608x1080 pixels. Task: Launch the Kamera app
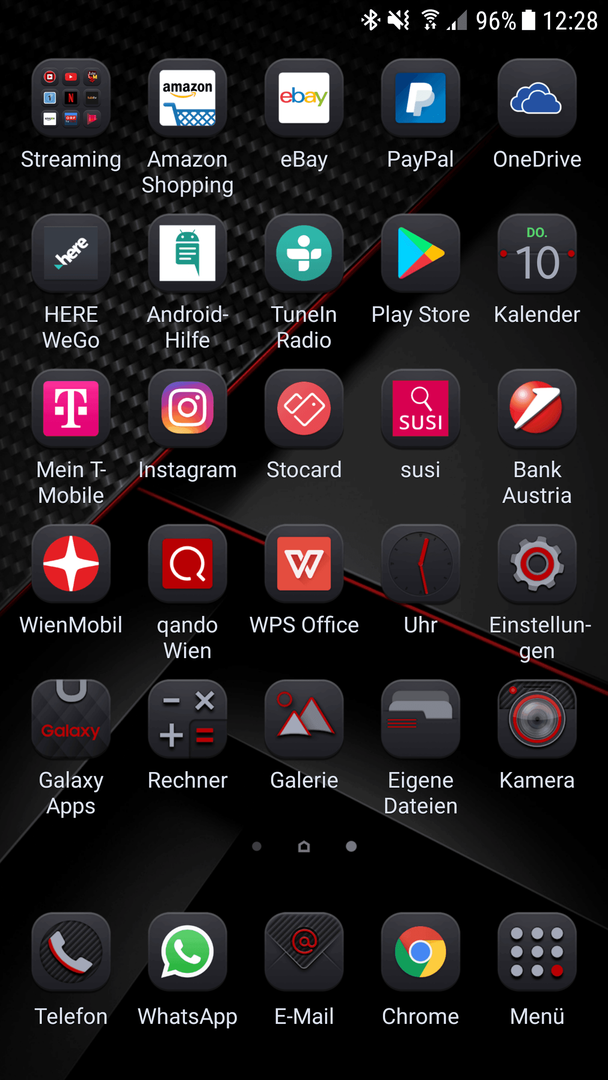tap(537, 719)
